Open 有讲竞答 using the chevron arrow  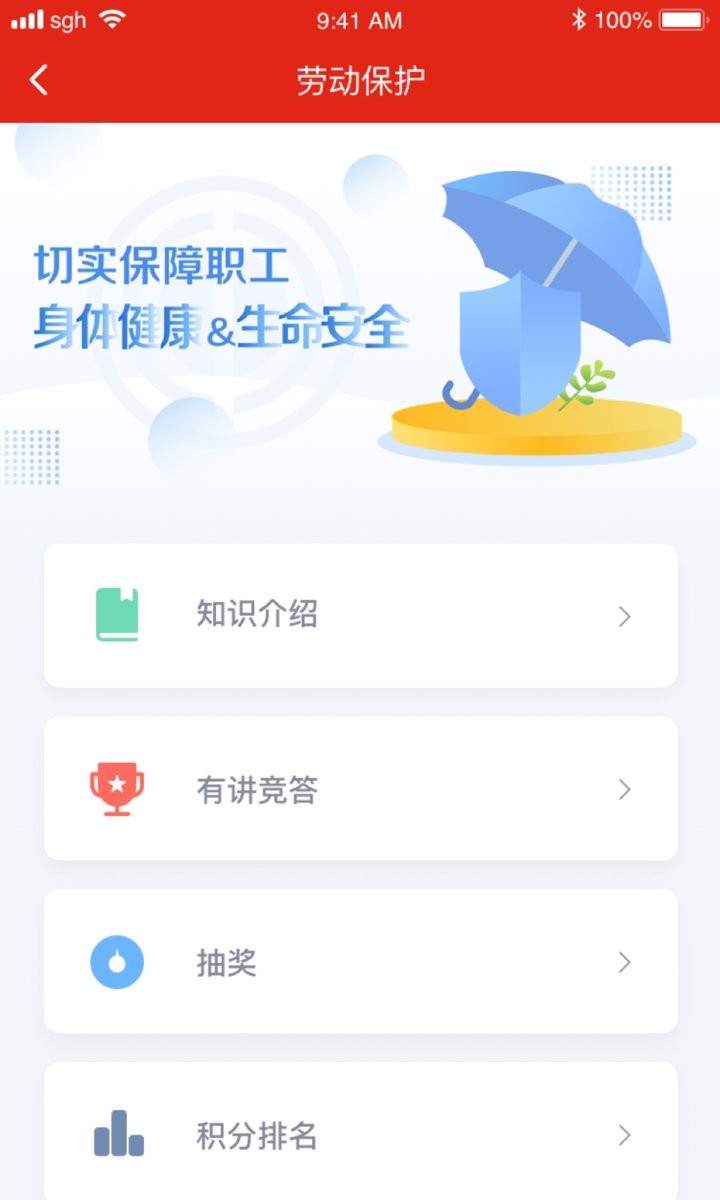625,789
